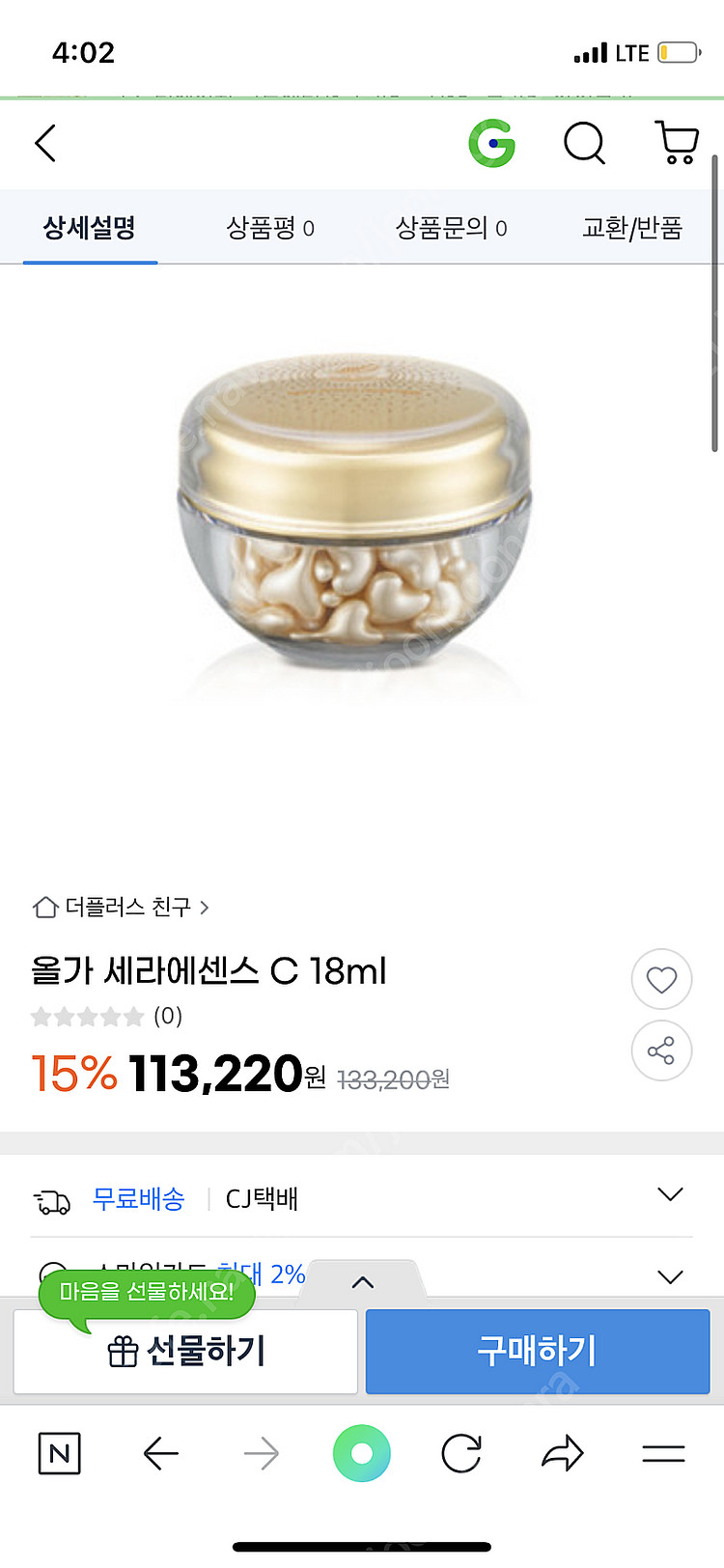Tap the green home circle button
Screen dimensions: 724x1568
[361, 1452]
